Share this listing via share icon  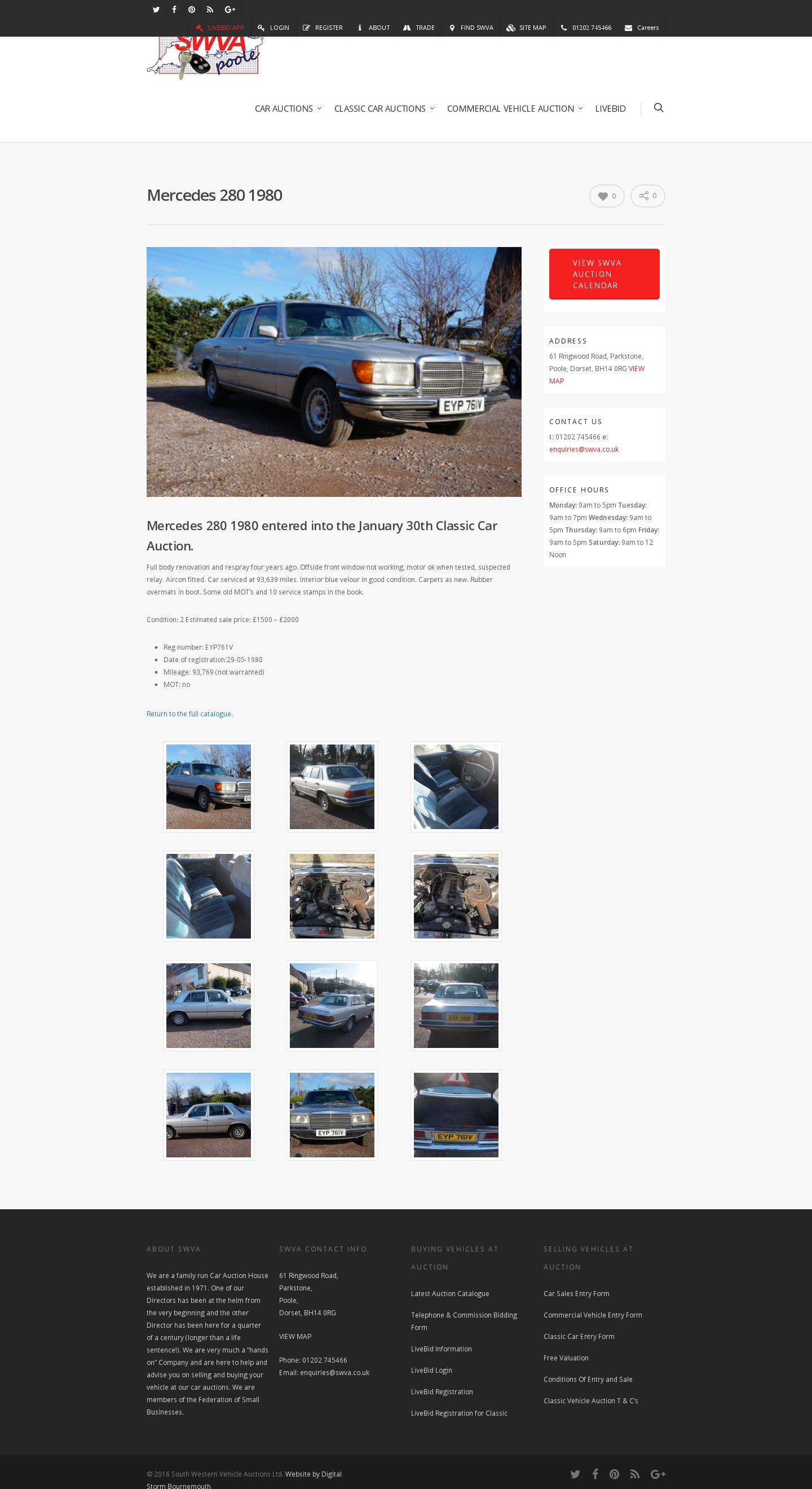647,196
